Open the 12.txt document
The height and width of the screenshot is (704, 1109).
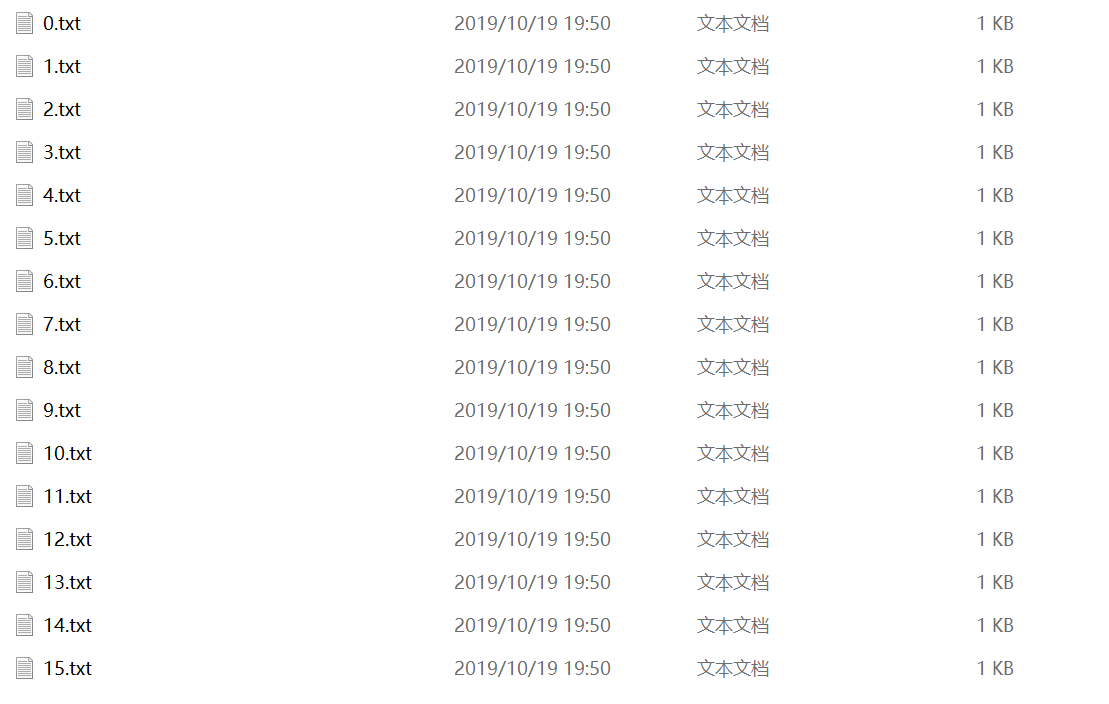tap(67, 539)
